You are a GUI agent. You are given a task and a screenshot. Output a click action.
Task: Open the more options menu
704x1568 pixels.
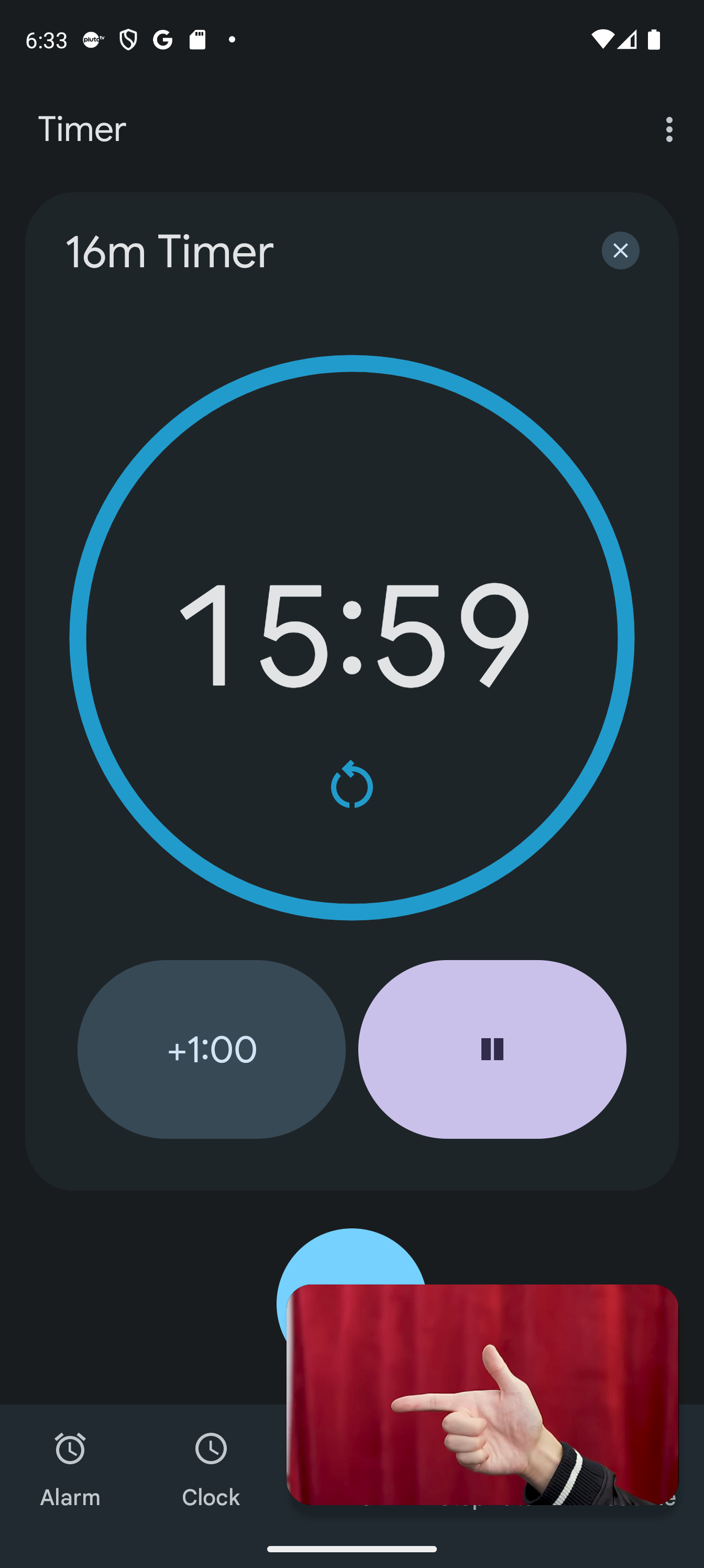pos(669,129)
